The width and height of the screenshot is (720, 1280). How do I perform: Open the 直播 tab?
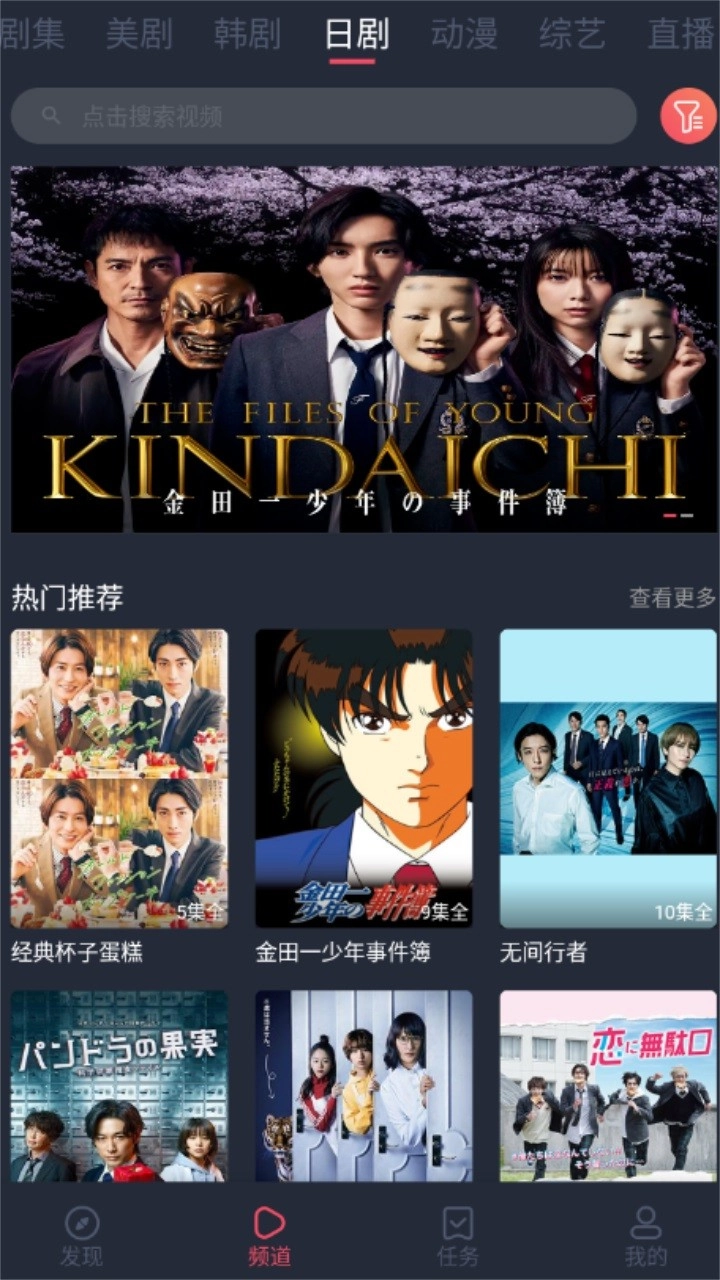click(x=680, y=34)
